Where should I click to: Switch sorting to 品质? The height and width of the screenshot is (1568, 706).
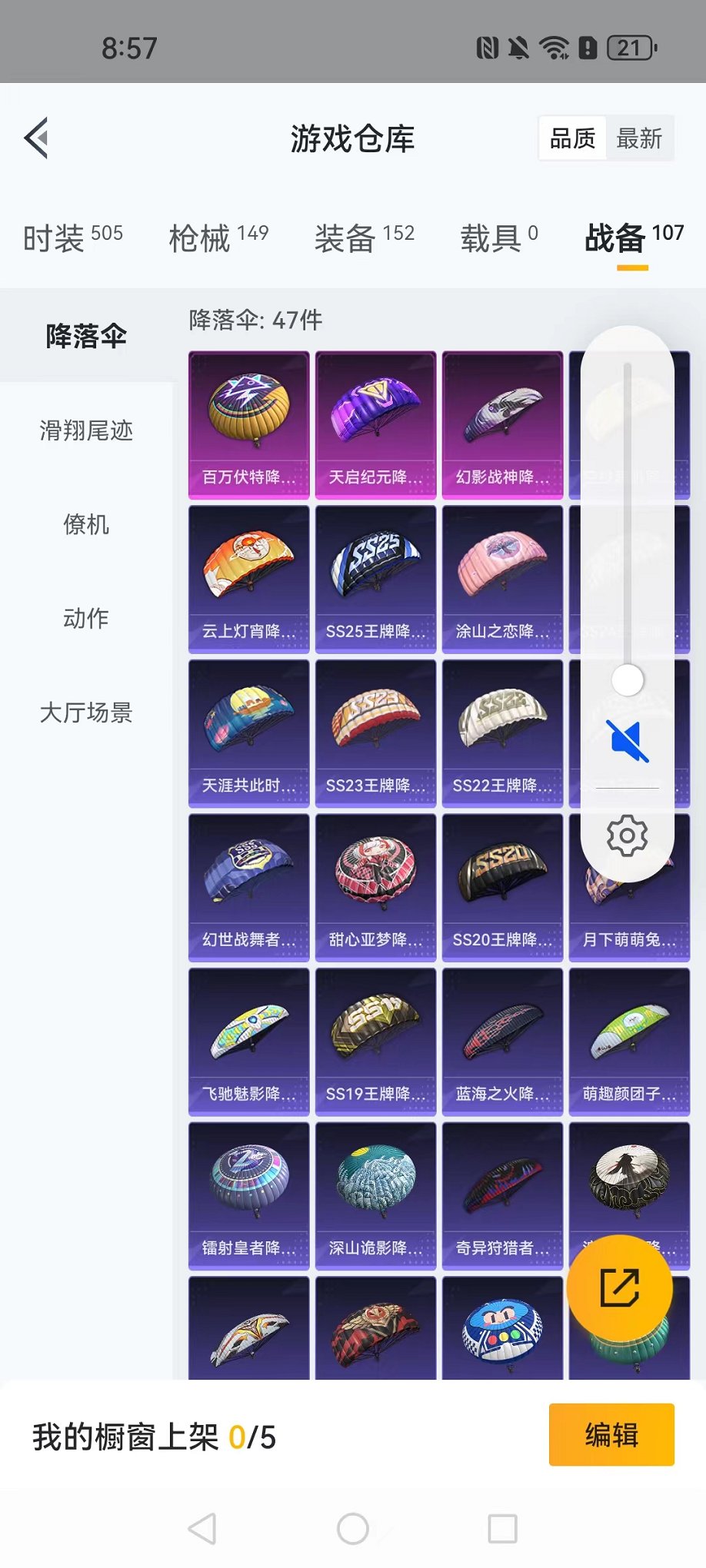tap(571, 138)
